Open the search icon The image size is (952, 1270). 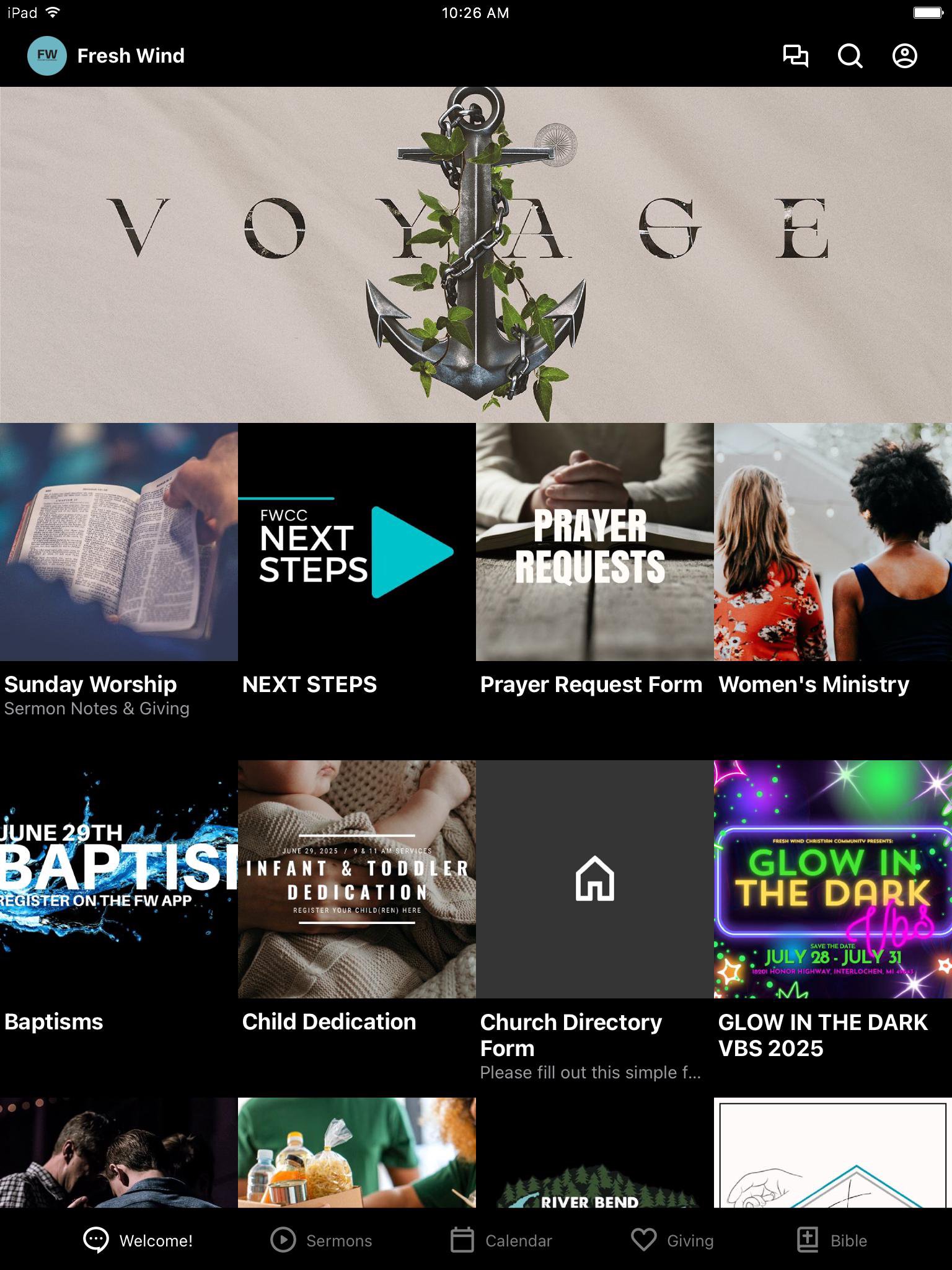850,56
